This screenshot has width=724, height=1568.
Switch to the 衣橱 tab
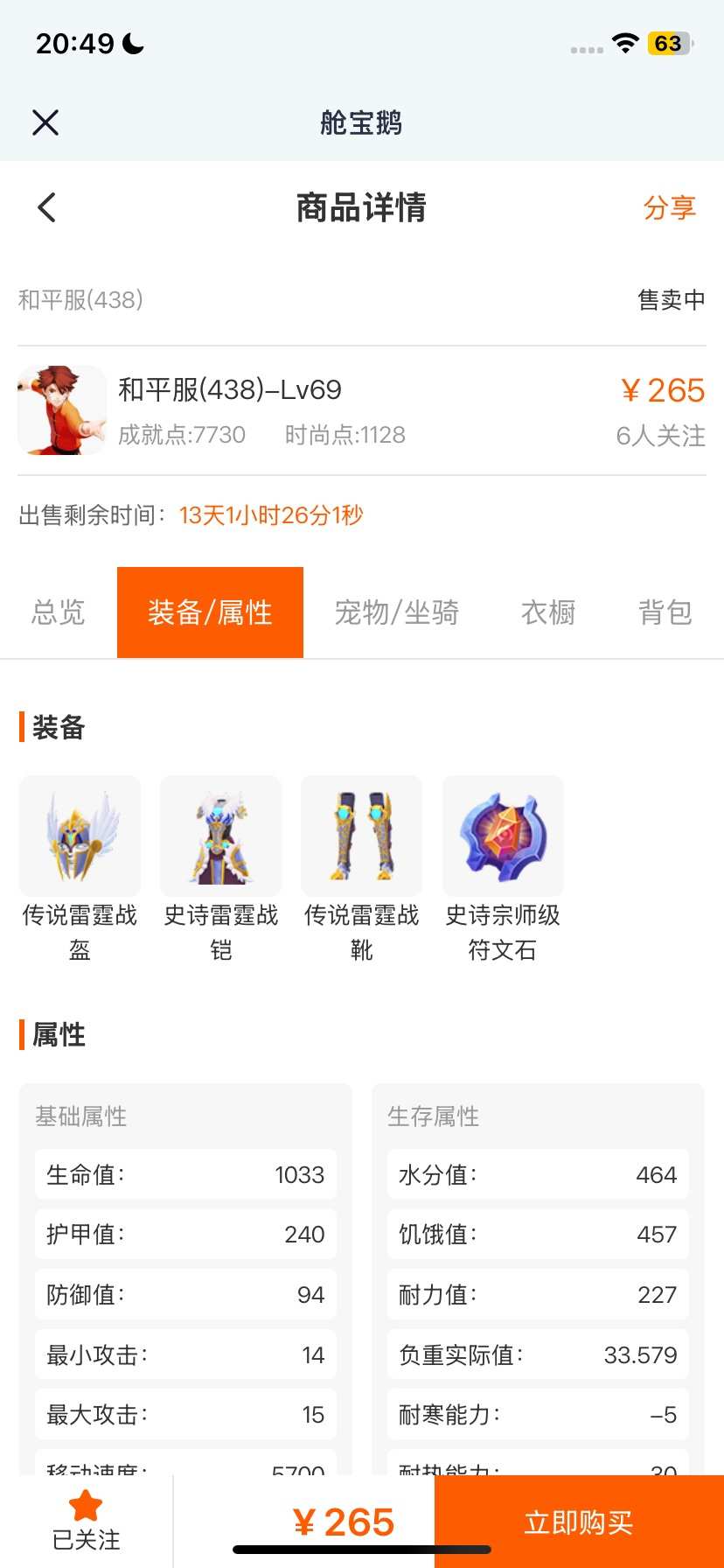(x=548, y=612)
